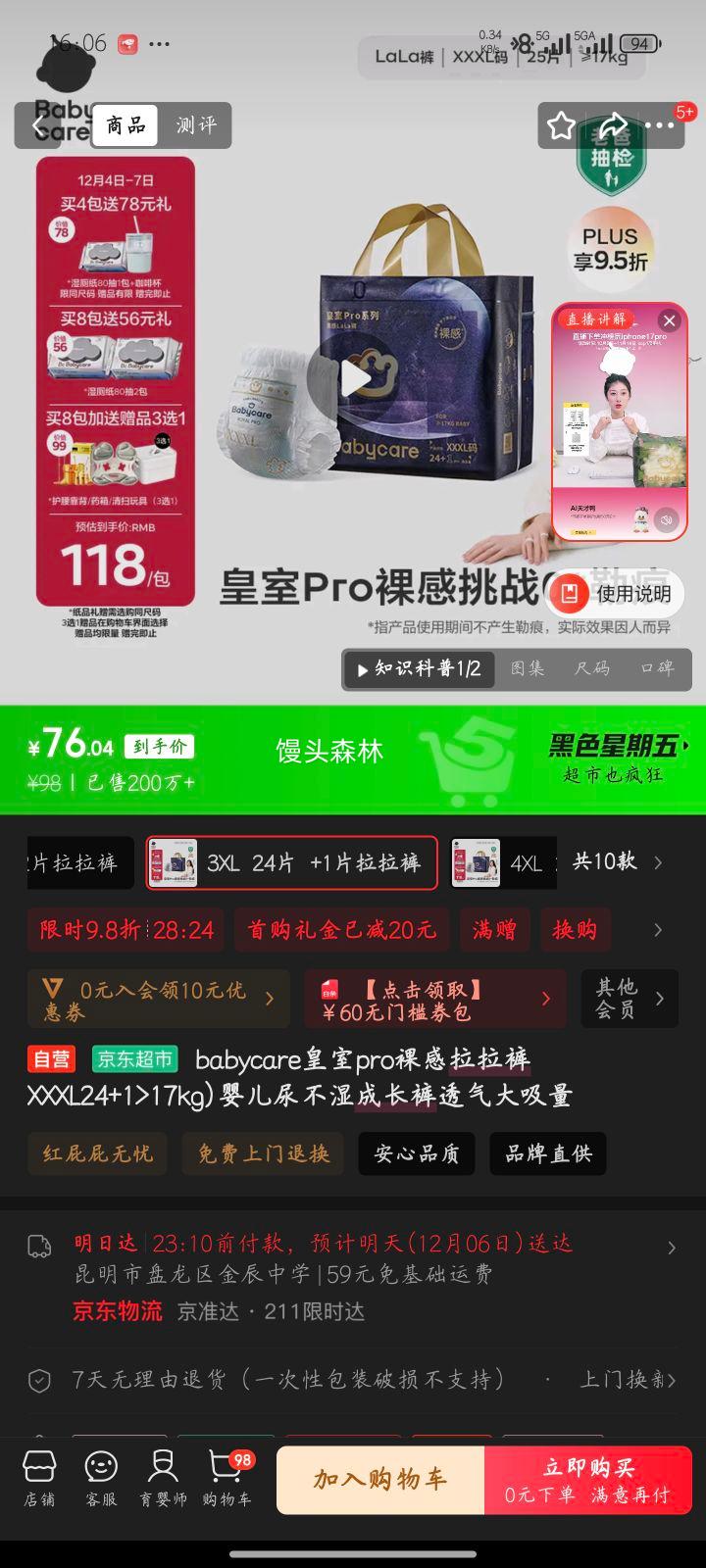Select the 3XL 24片 size option

point(291,863)
